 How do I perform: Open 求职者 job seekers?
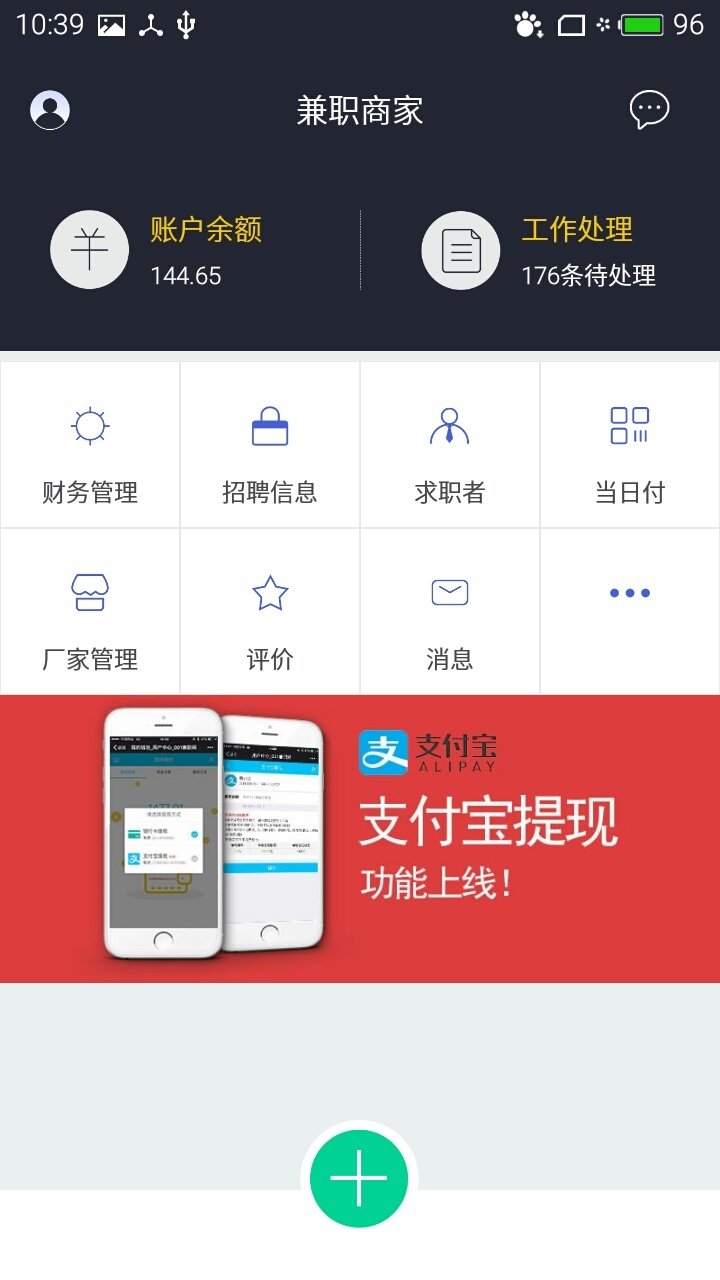(x=450, y=445)
